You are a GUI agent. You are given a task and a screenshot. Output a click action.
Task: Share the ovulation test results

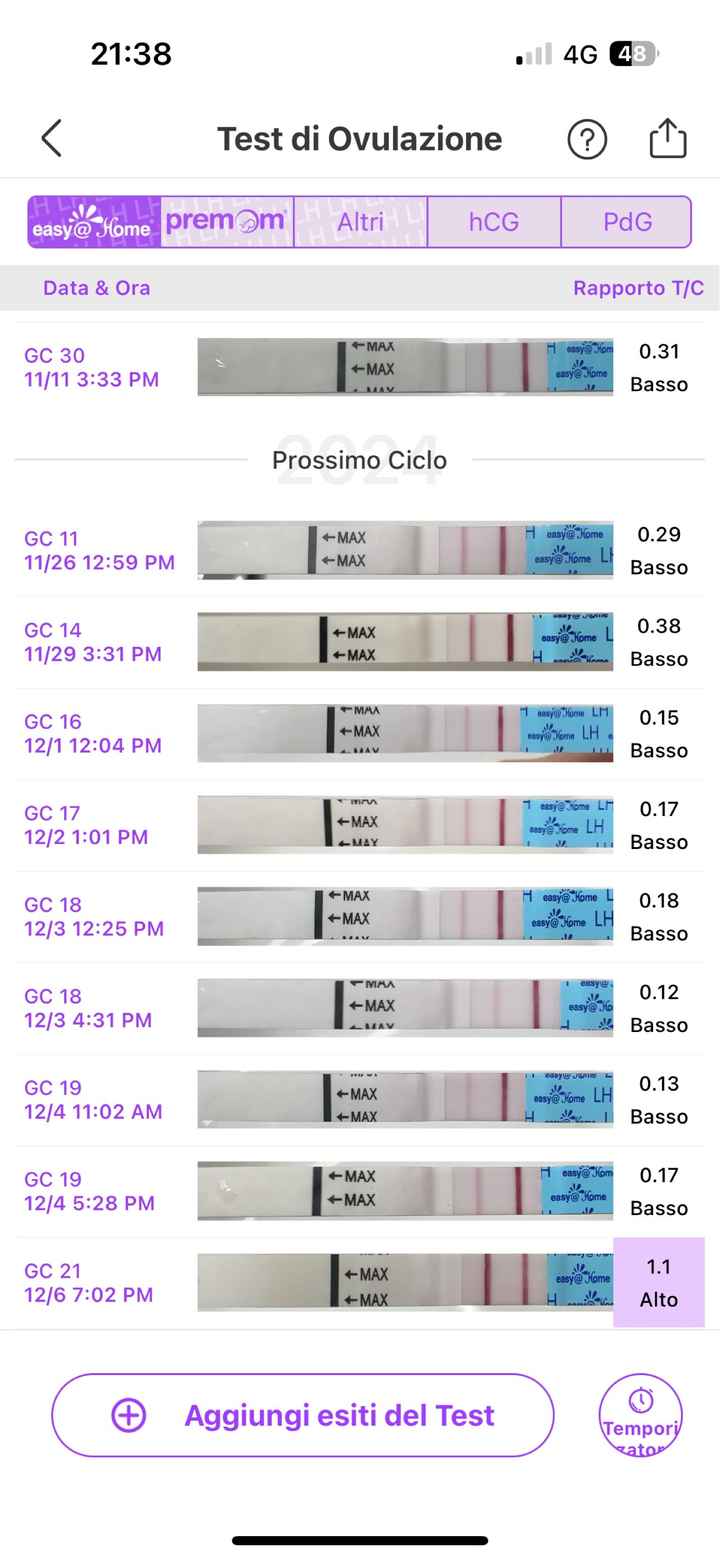667,139
